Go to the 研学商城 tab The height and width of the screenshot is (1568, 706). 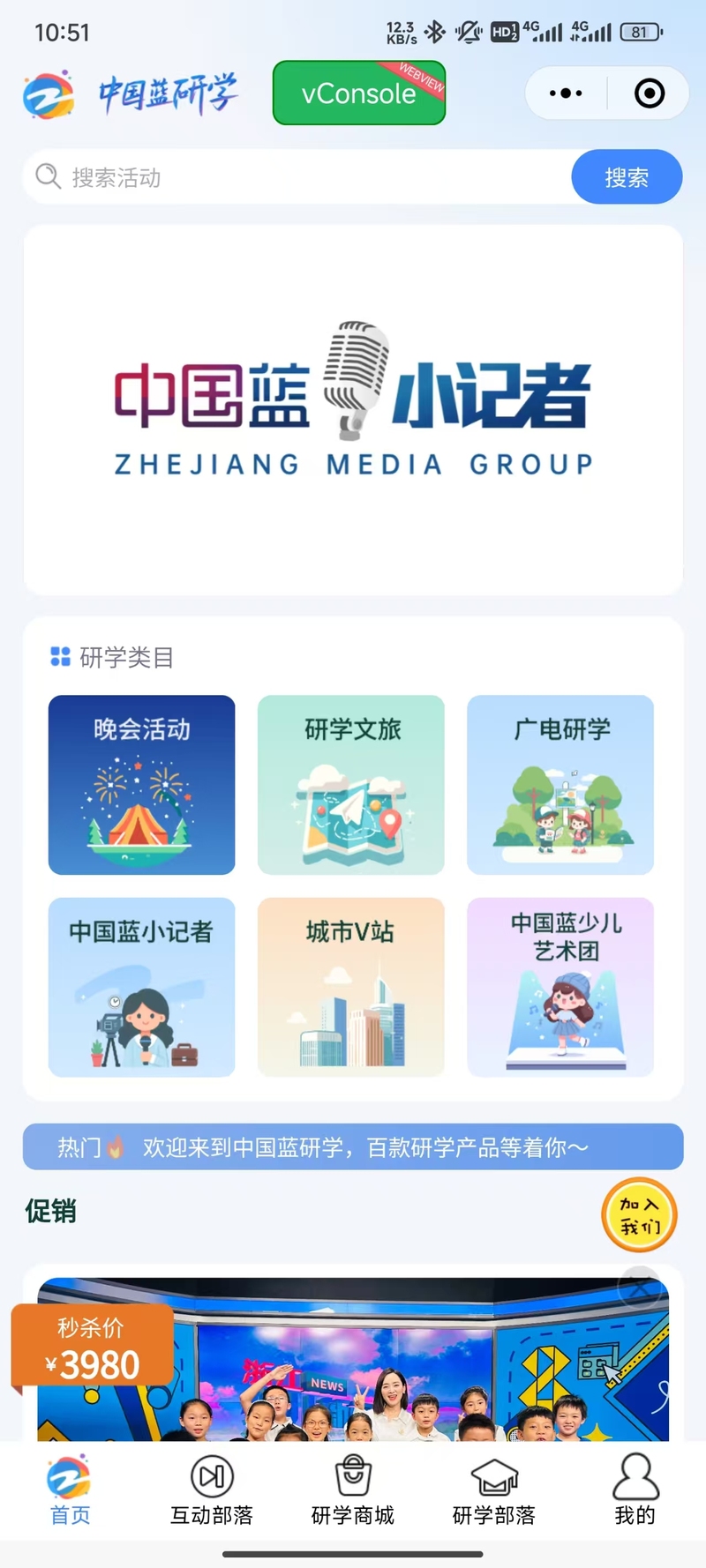[x=353, y=1490]
